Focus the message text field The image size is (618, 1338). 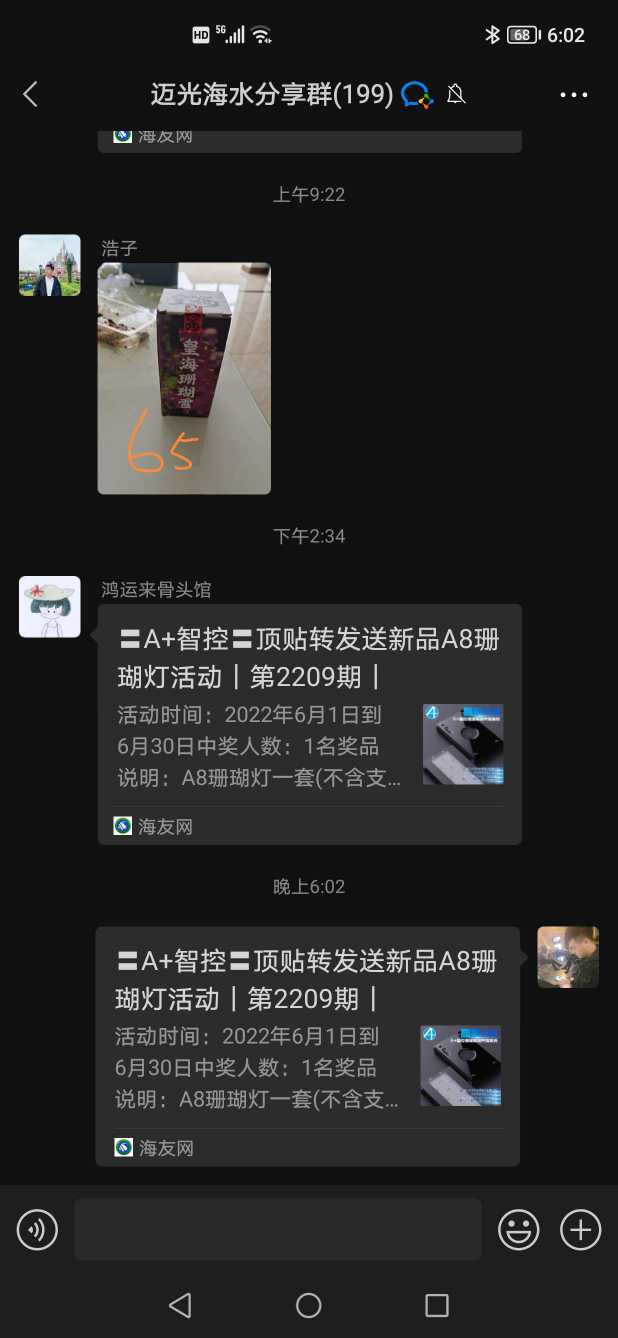pos(278,1229)
